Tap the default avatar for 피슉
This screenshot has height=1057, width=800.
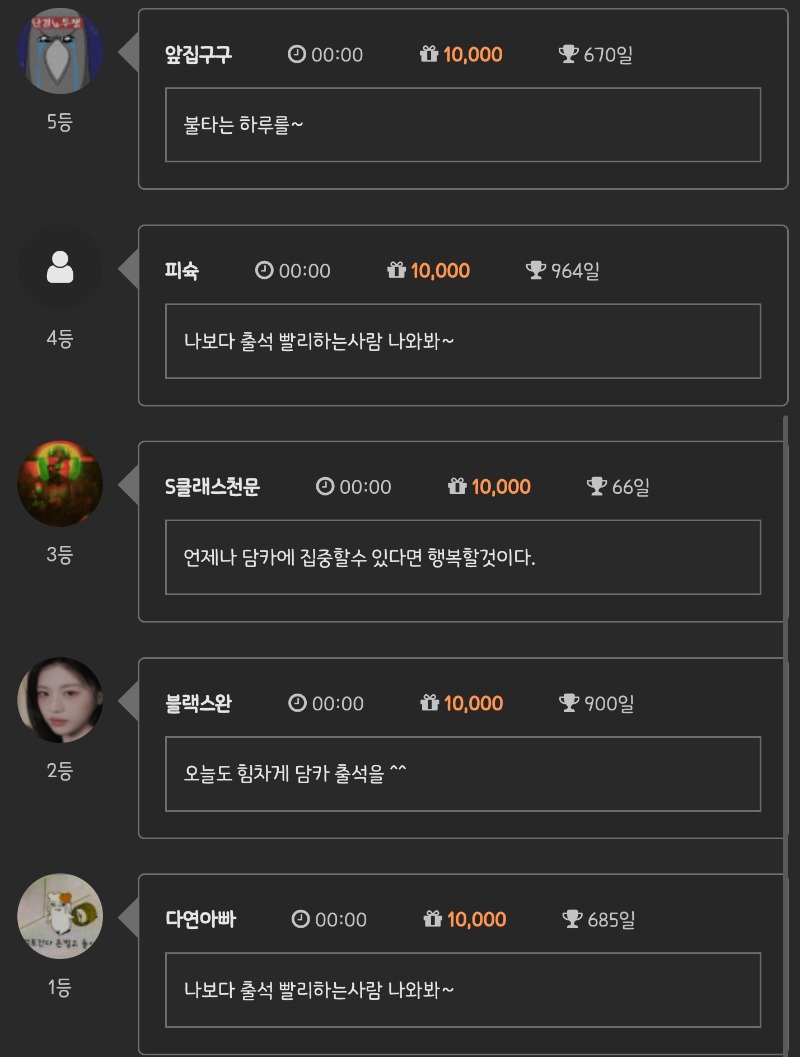pos(60,267)
